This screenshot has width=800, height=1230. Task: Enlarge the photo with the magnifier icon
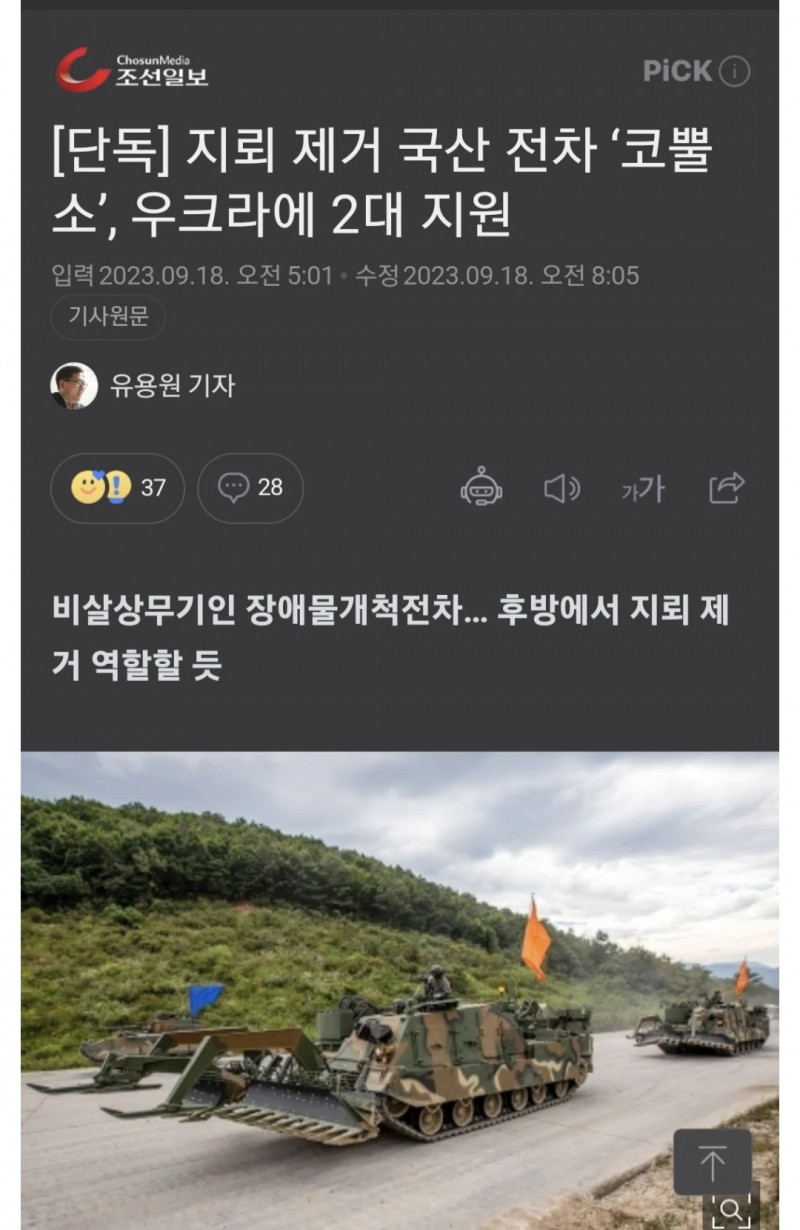(733, 1210)
